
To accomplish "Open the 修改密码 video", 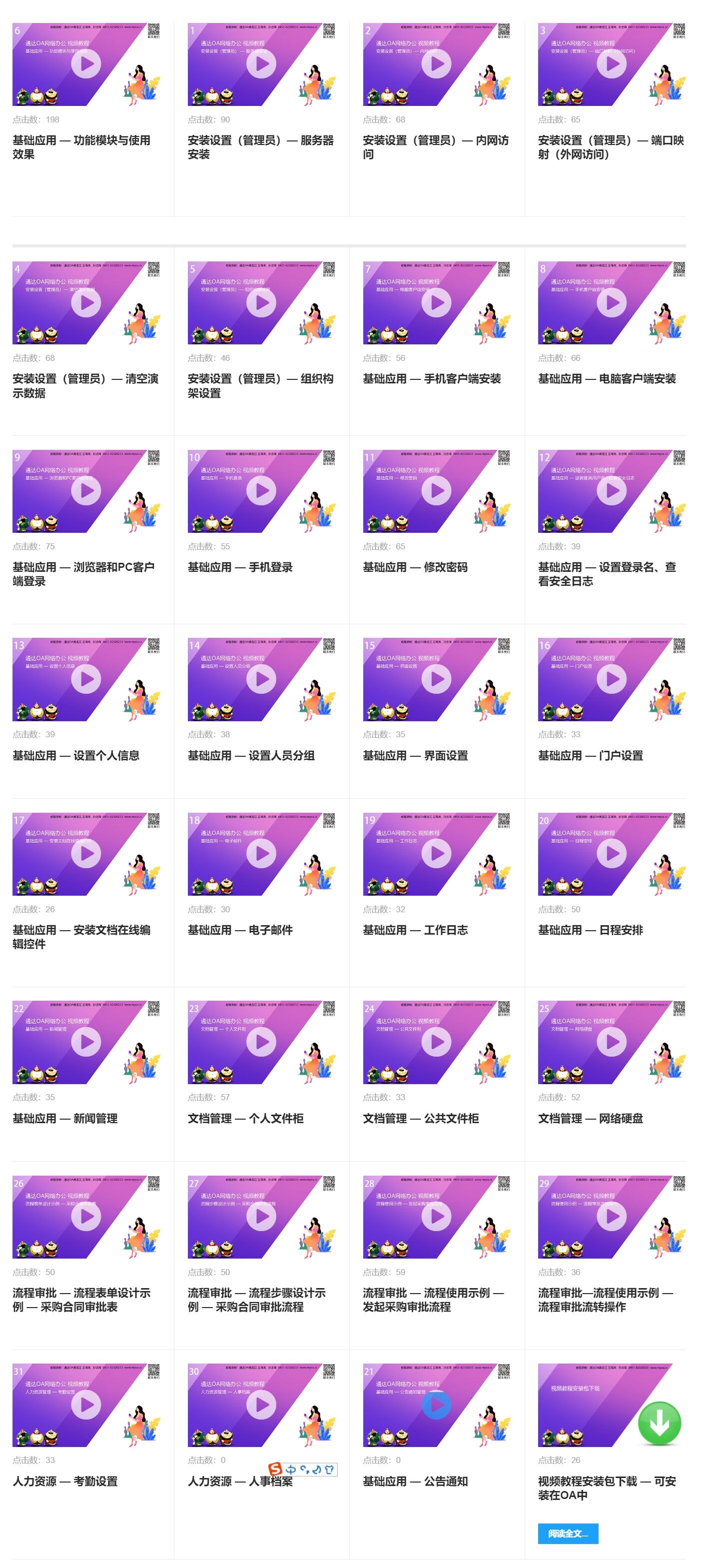I will tap(437, 491).
